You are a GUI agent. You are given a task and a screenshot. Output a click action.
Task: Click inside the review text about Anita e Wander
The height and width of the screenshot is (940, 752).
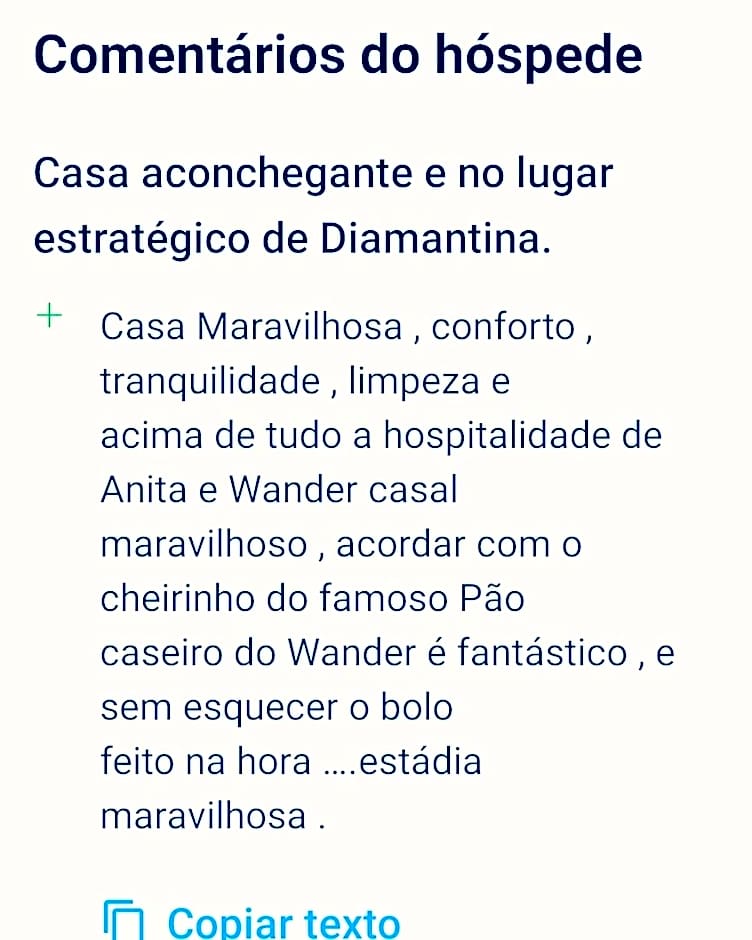tap(278, 489)
